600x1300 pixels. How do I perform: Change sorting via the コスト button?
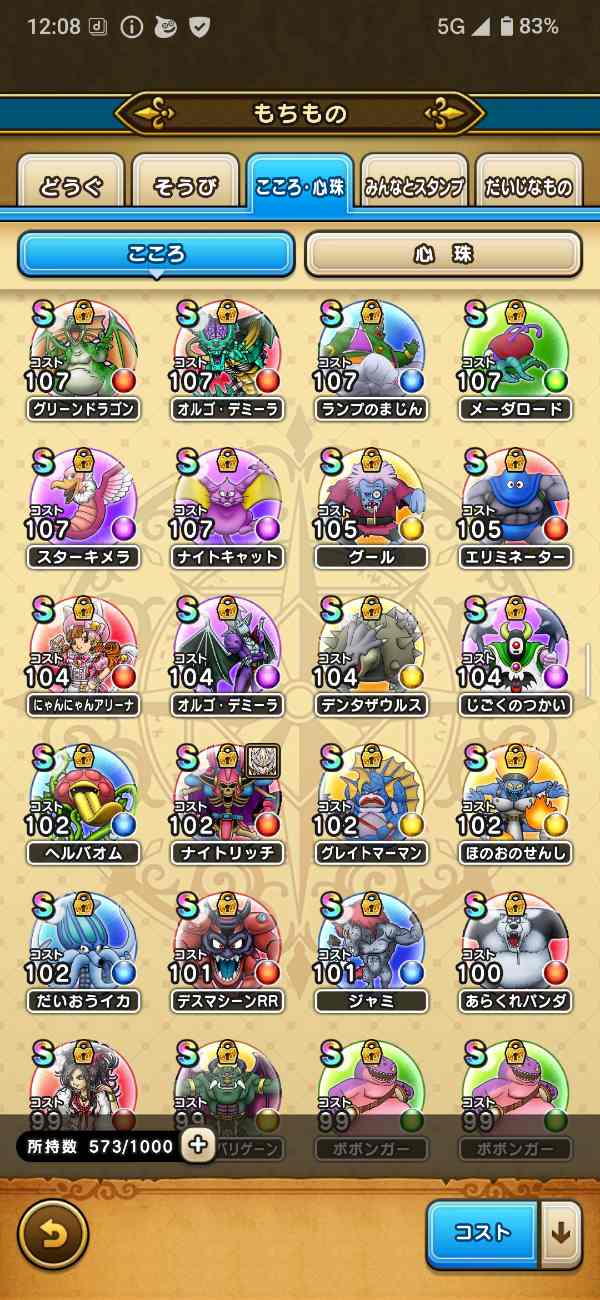[482, 1233]
